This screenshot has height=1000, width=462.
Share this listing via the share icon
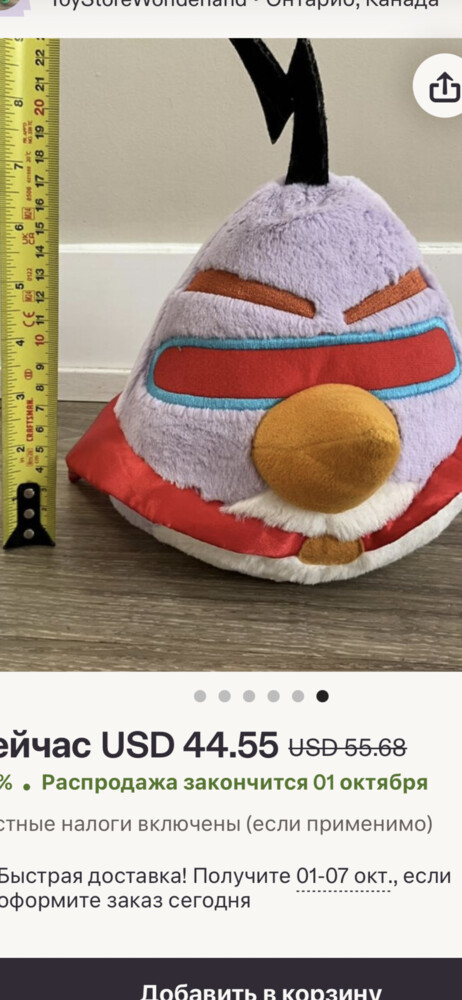coord(443,87)
